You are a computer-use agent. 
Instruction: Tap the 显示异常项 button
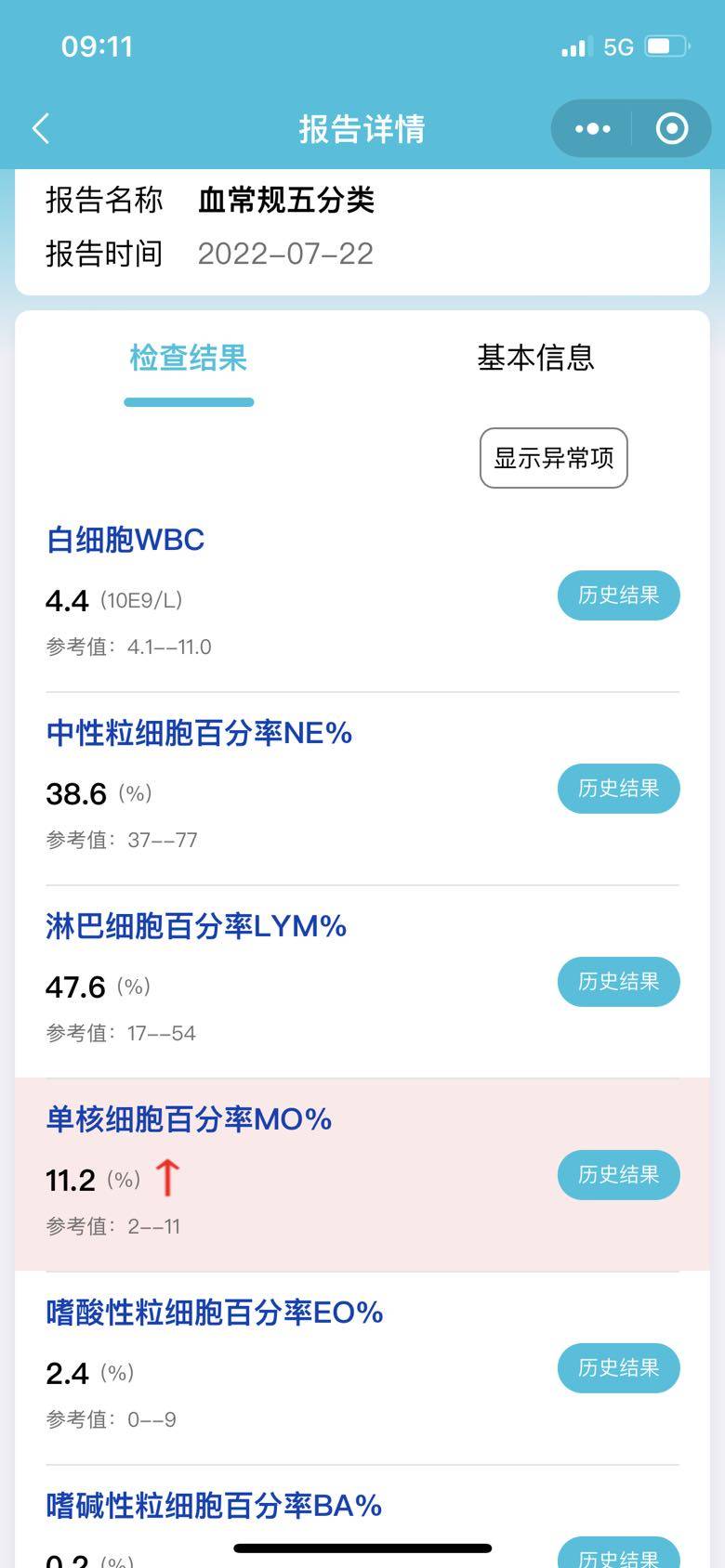pos(553,458)
